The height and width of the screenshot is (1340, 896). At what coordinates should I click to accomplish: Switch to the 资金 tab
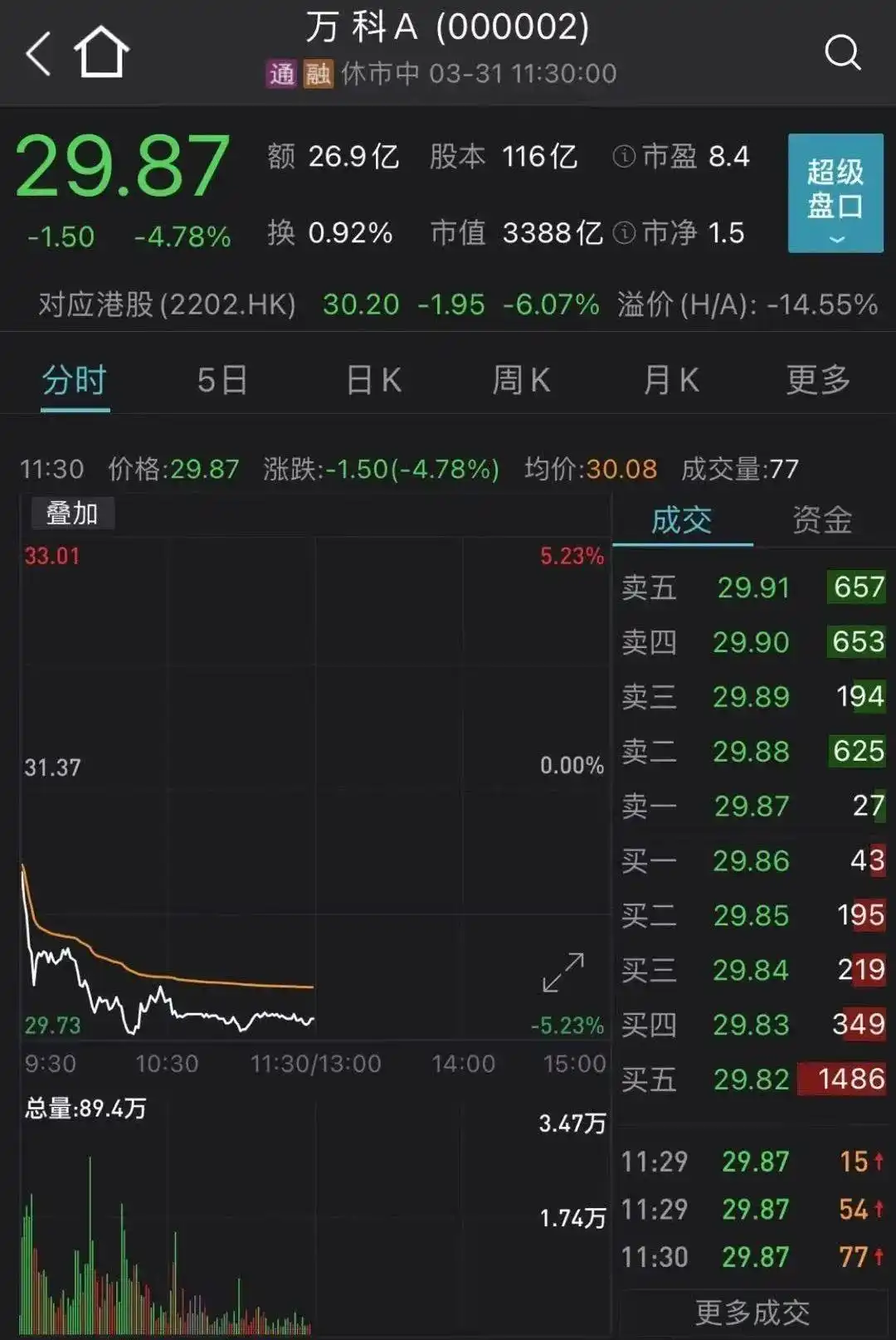point(822,521)
